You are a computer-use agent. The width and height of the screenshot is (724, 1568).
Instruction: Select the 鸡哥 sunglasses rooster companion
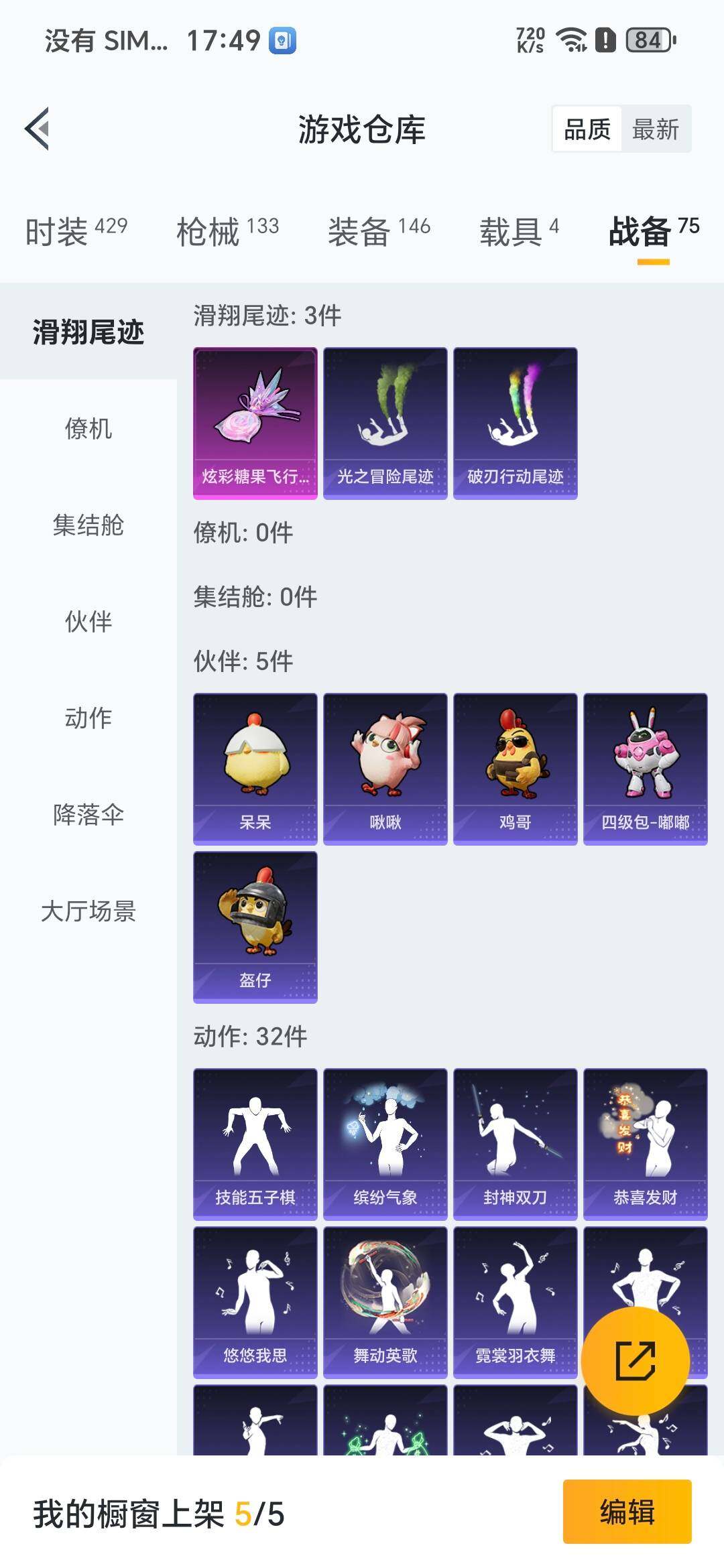pyautogui.click(x=516, y=771)
